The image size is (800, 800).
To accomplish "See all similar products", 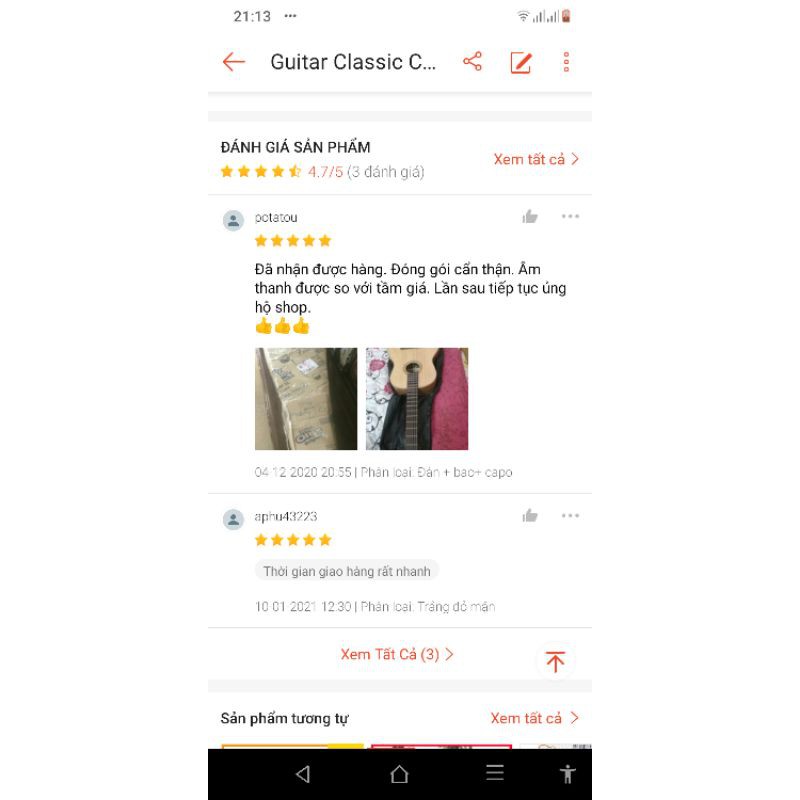I will (x=534, y=718).
